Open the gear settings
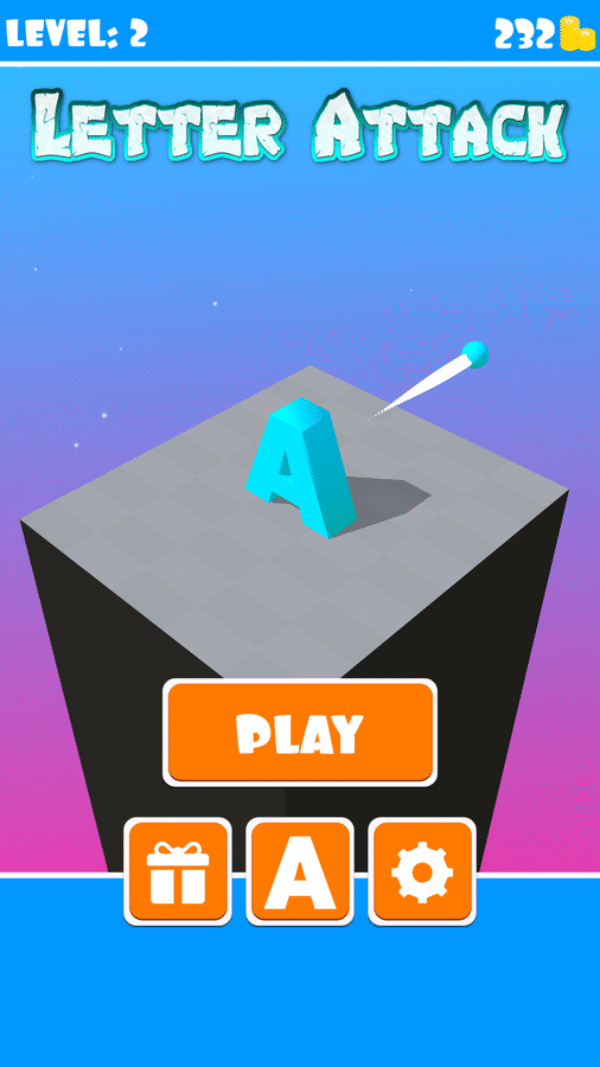 click(422, 871)
